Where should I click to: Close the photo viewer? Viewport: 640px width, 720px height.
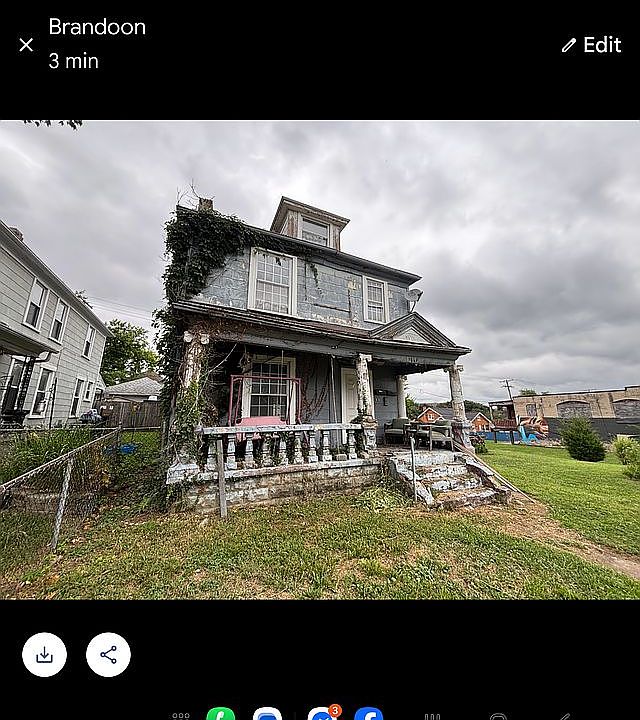[26, 45]
